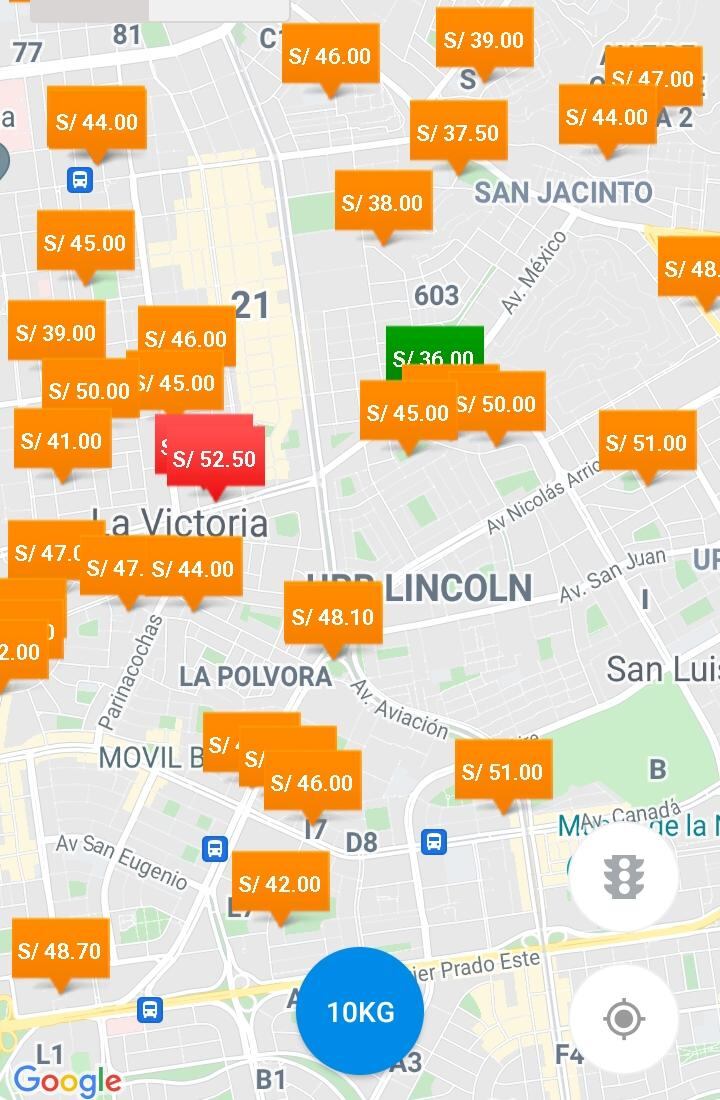Screen dimensions: 720x1100
Task: Open the red S/ 52.50 price marker
Action: point(214,459)
